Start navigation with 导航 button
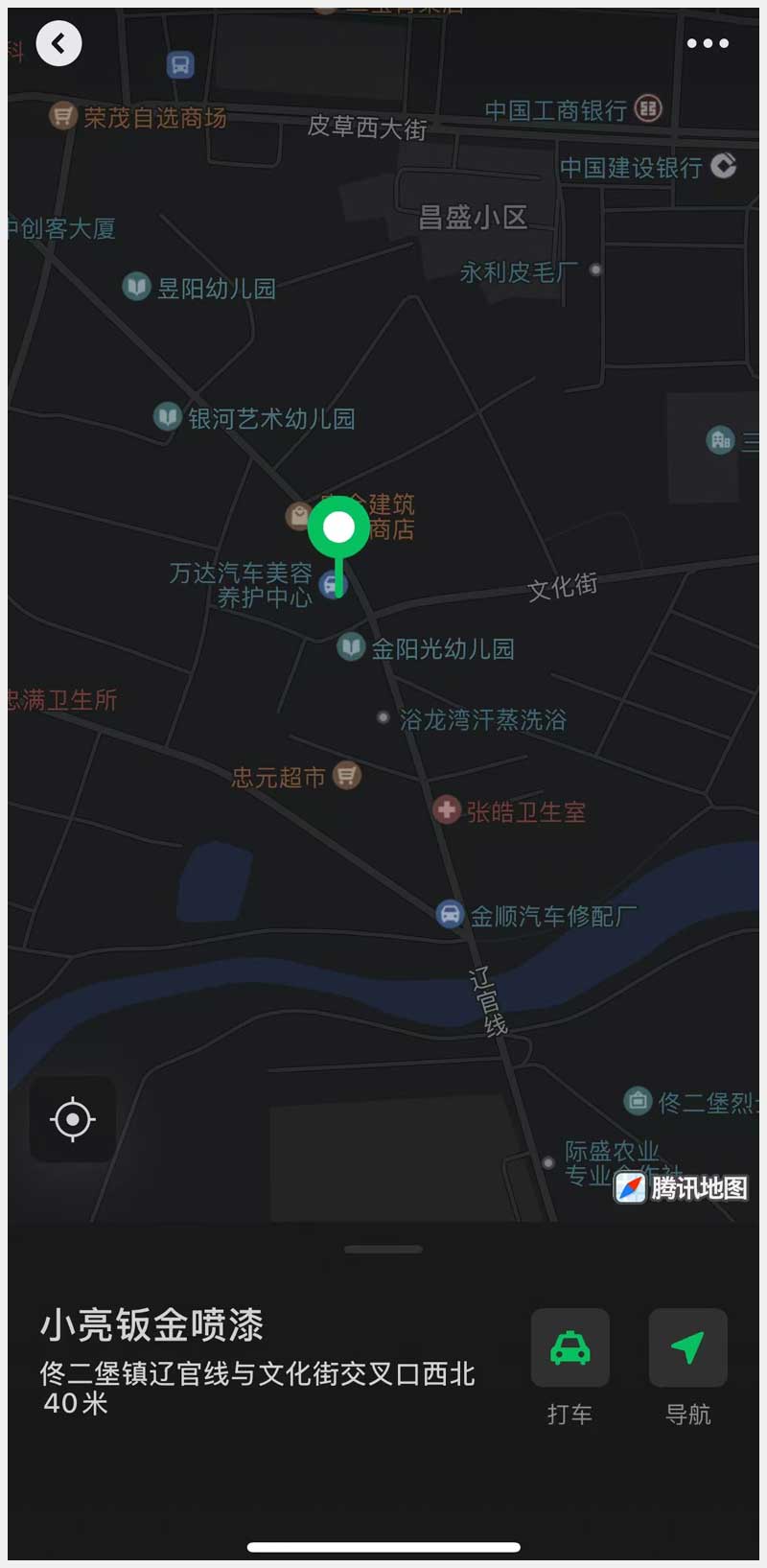The image size is (767, 1568). tap(687, 1348)
